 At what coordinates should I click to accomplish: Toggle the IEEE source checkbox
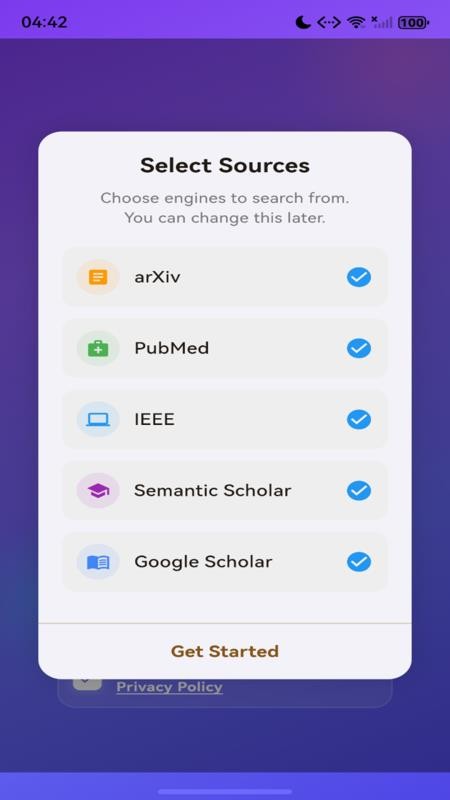click(359, 419)
